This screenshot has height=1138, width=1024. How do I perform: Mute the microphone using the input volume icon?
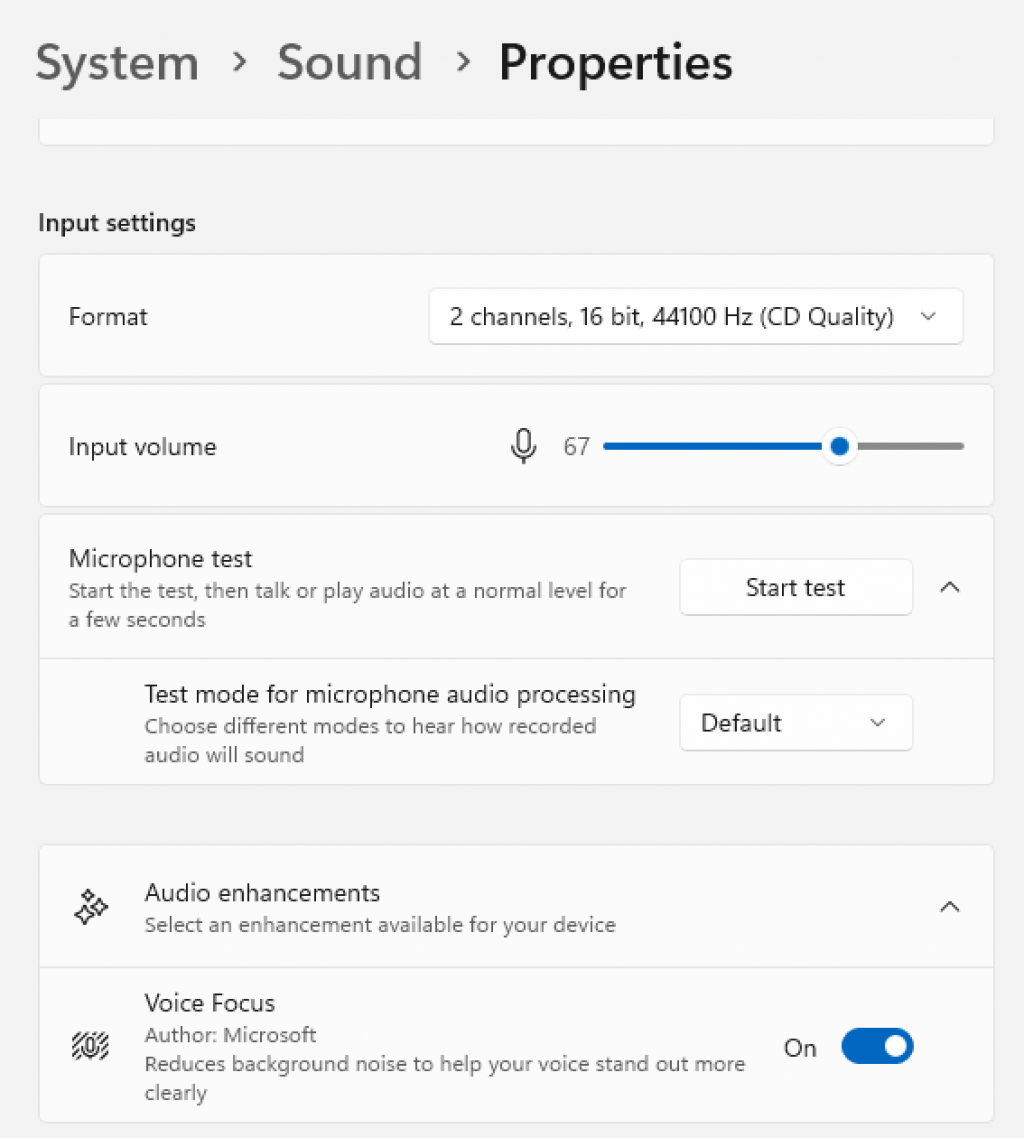522,446
